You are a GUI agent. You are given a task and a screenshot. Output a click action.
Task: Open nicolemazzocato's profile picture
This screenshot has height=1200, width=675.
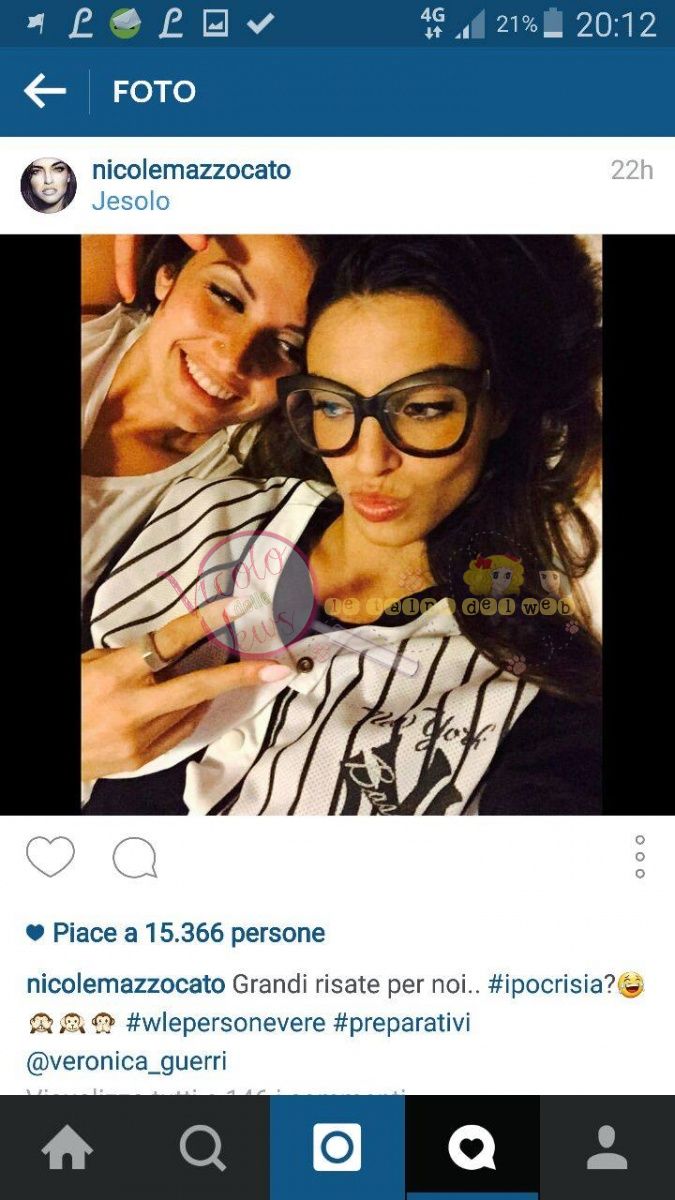click(x=48, y=185)
